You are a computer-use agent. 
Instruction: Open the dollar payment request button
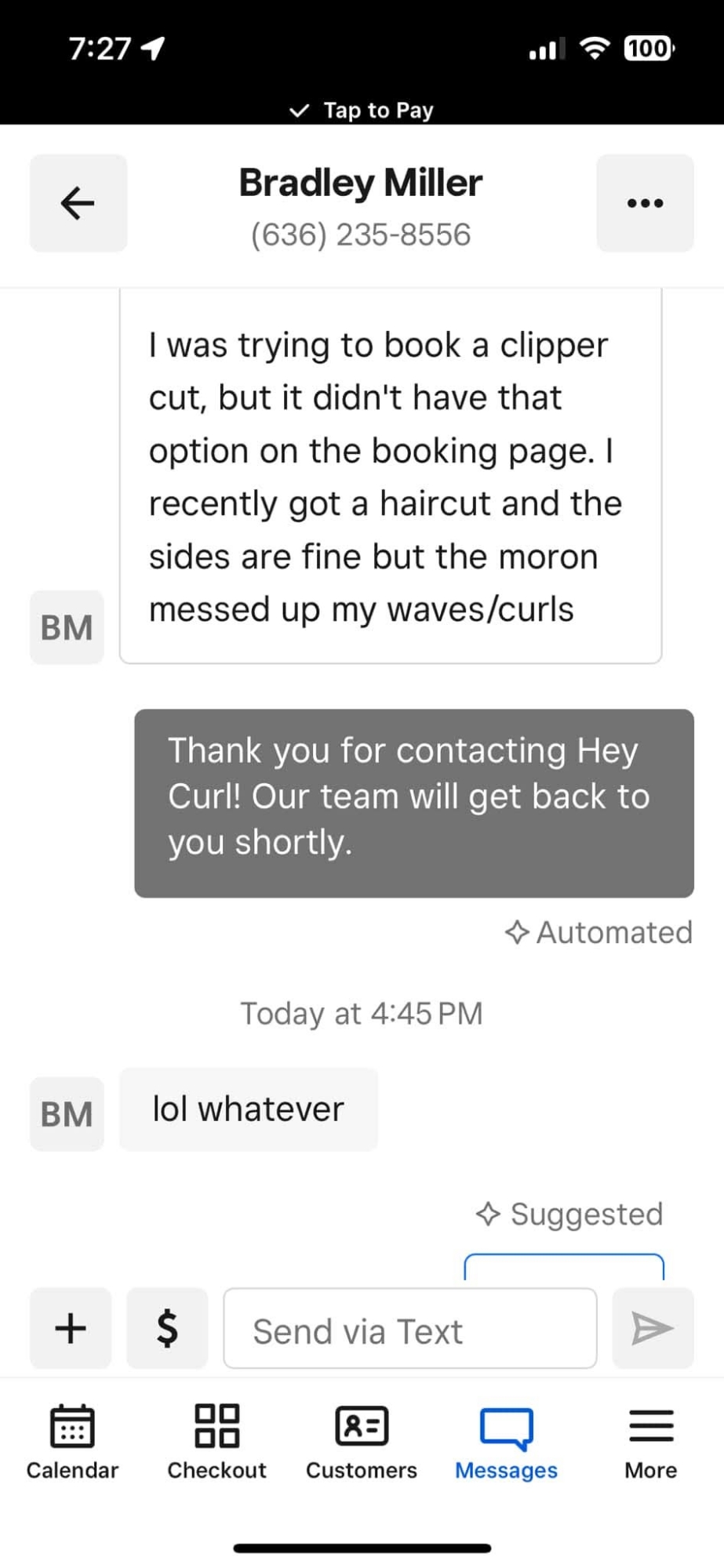pyautogui.click(x=167, y=1327)
